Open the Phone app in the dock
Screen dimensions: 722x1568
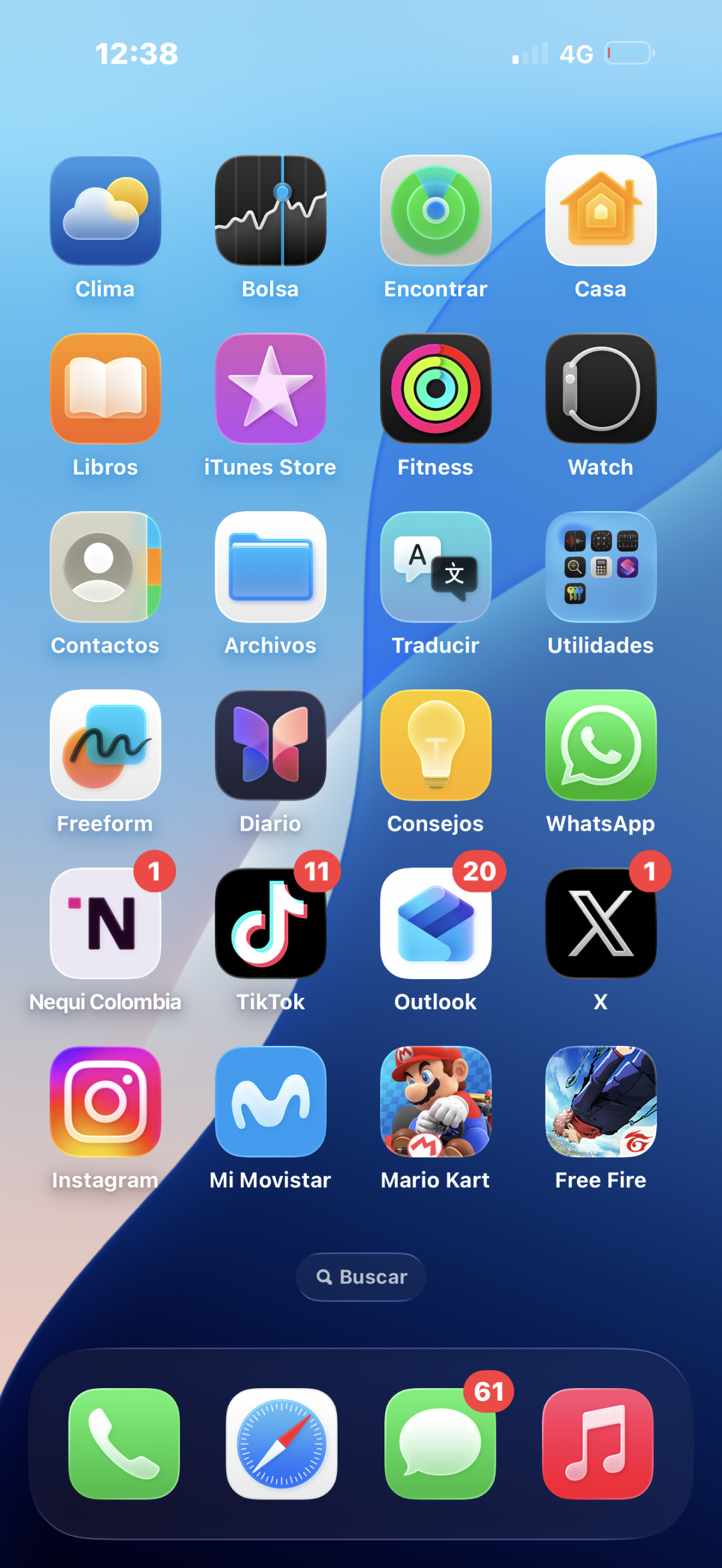[x=124, y=1443]
